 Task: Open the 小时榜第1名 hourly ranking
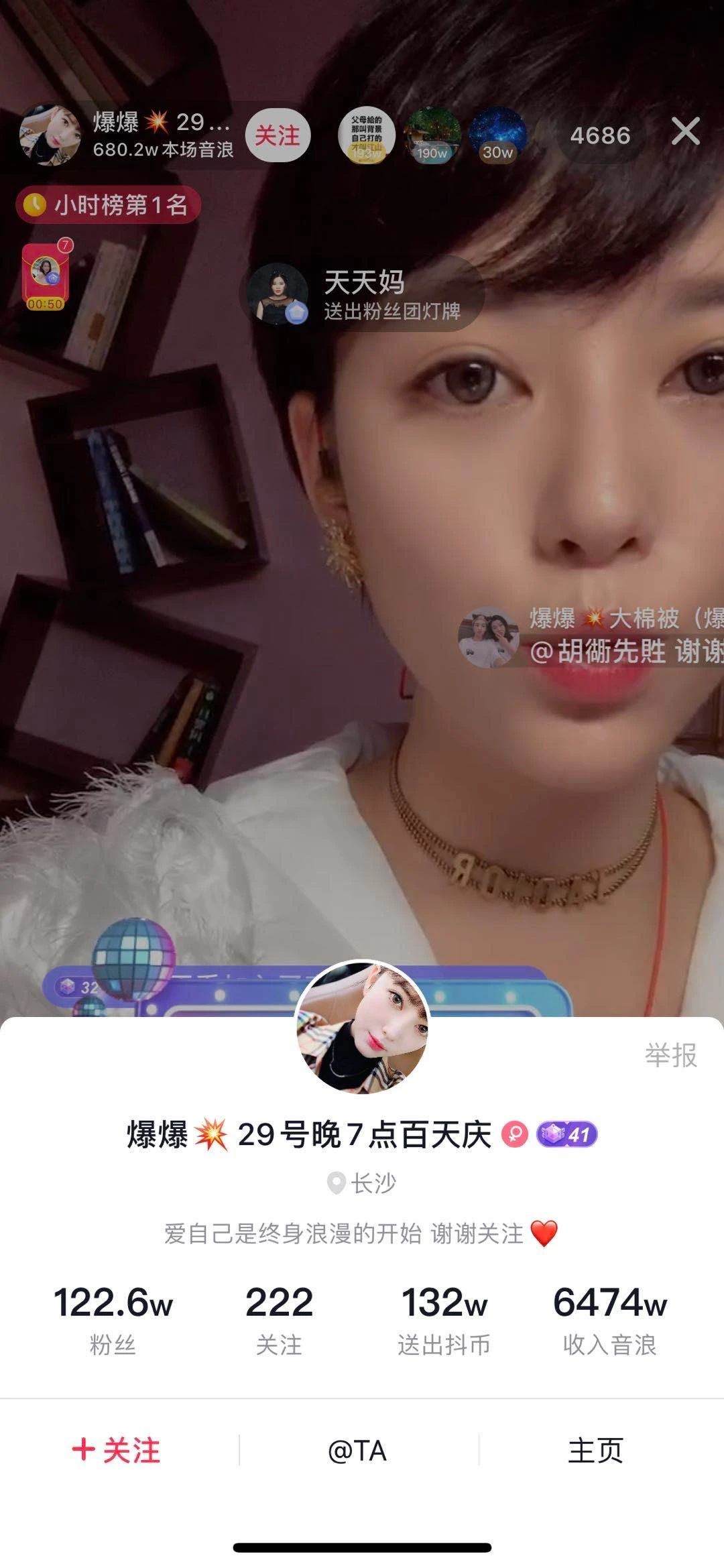tap(109, 205)
